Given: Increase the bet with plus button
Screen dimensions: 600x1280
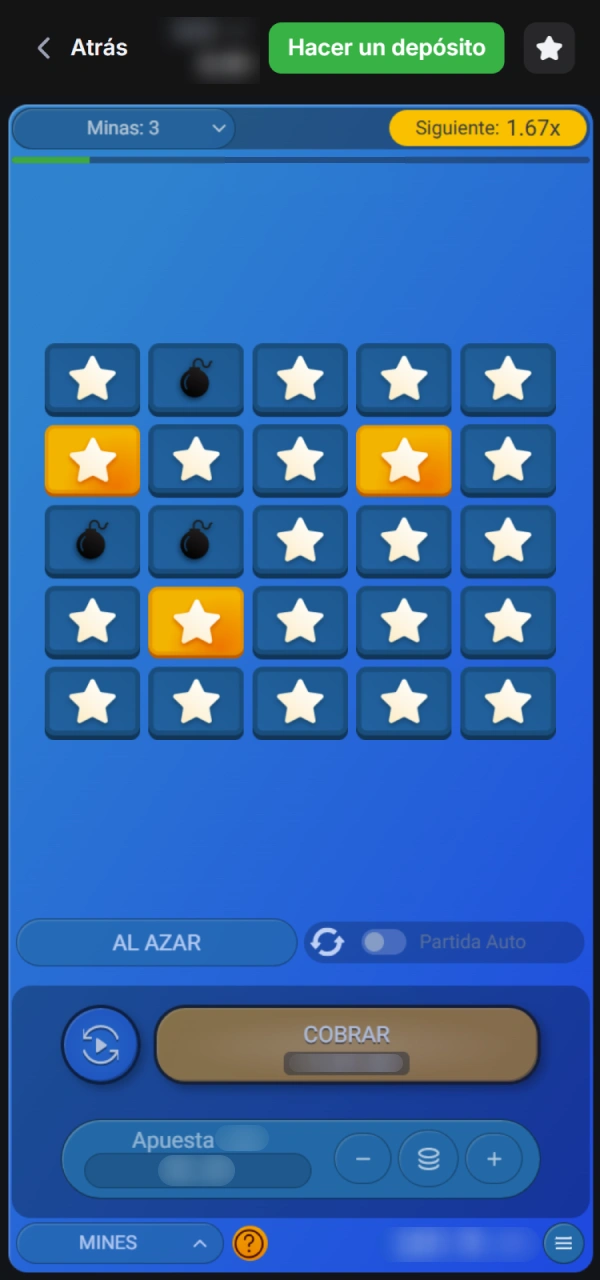Looking at the screenshot, I should click(494, 1159).
